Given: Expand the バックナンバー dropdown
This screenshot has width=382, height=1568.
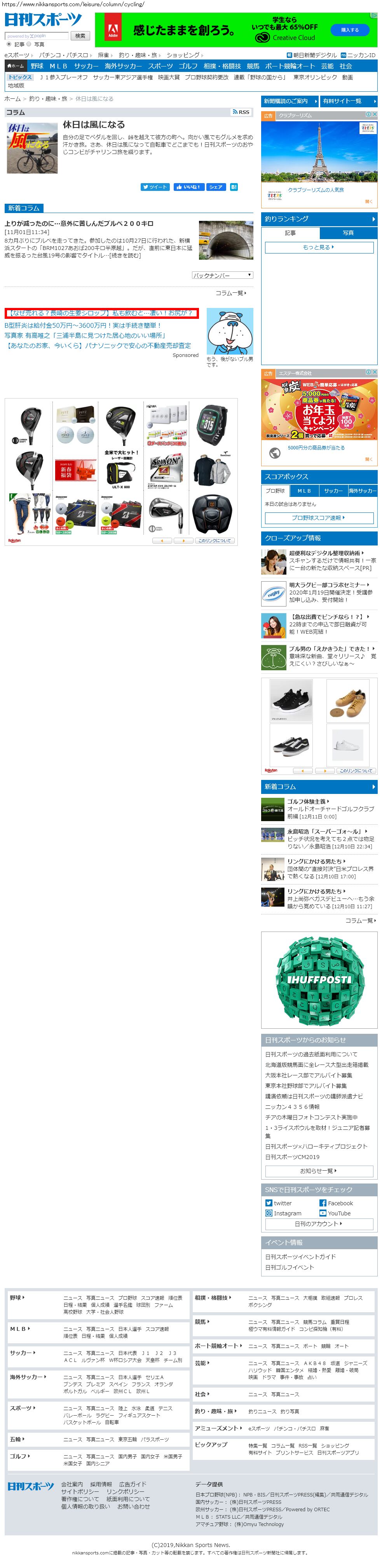Looking at the screenshot, I should click(222, 275).
